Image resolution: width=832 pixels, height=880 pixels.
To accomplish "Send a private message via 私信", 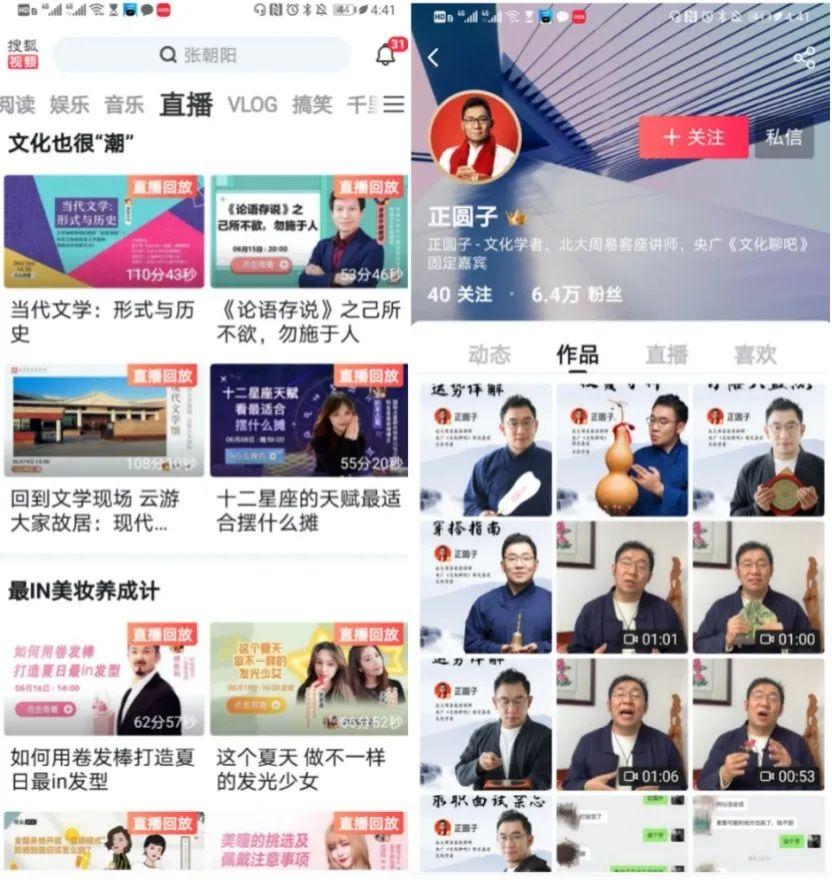I will [x=784, y=137].
